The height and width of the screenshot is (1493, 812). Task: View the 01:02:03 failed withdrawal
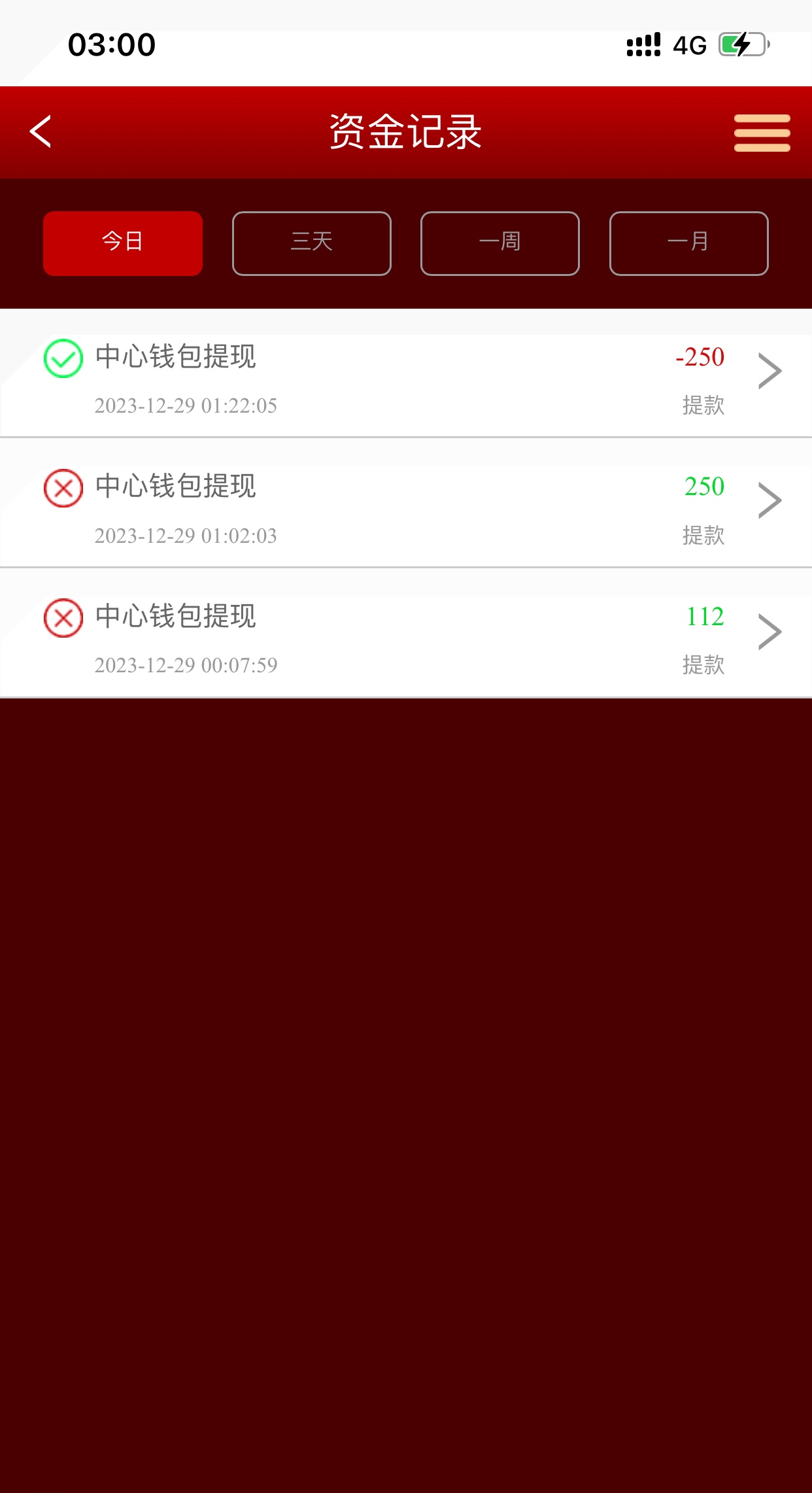click(405, 510)
